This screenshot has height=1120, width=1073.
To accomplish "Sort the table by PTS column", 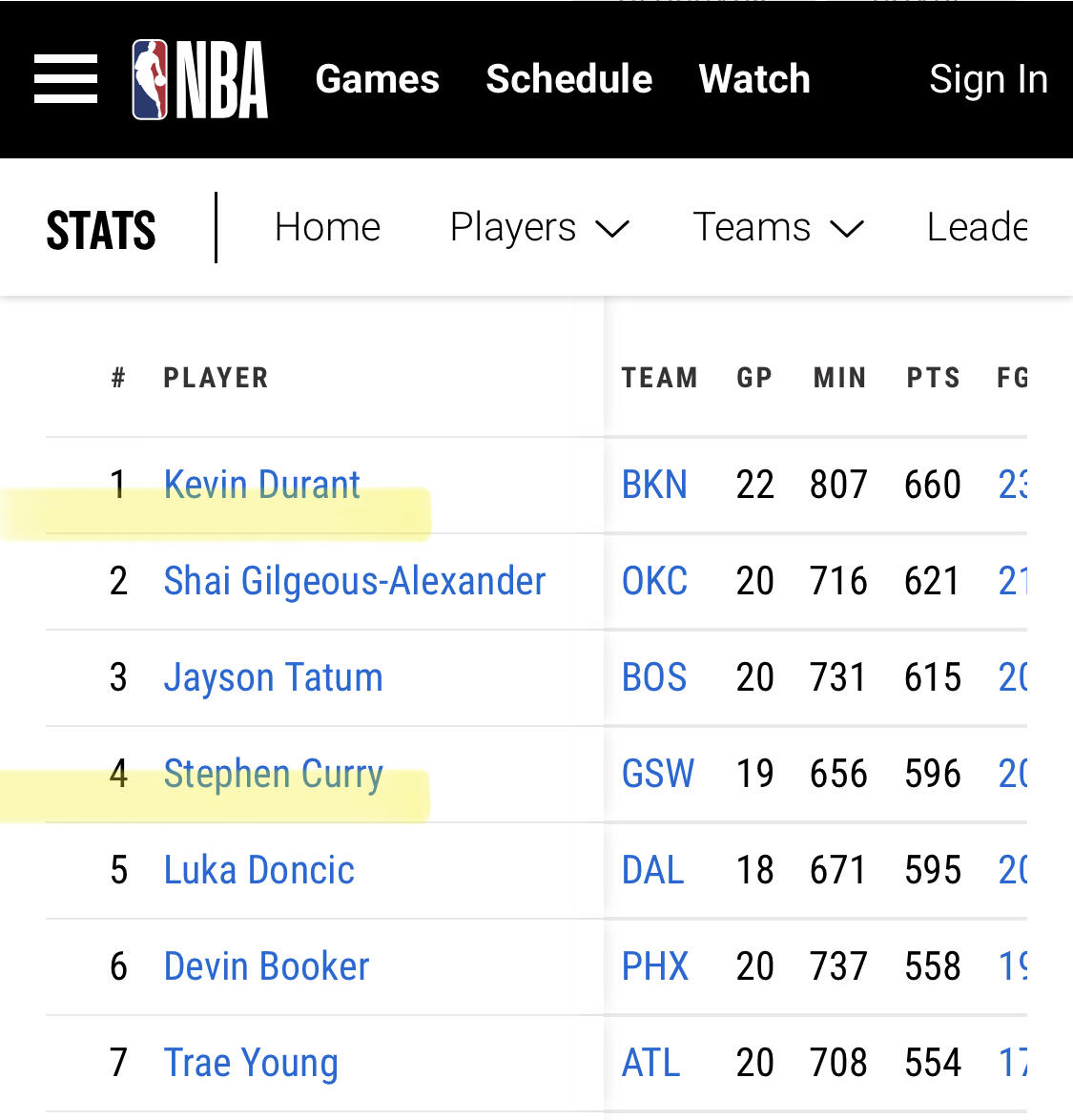I will click(x=932, y=378).
